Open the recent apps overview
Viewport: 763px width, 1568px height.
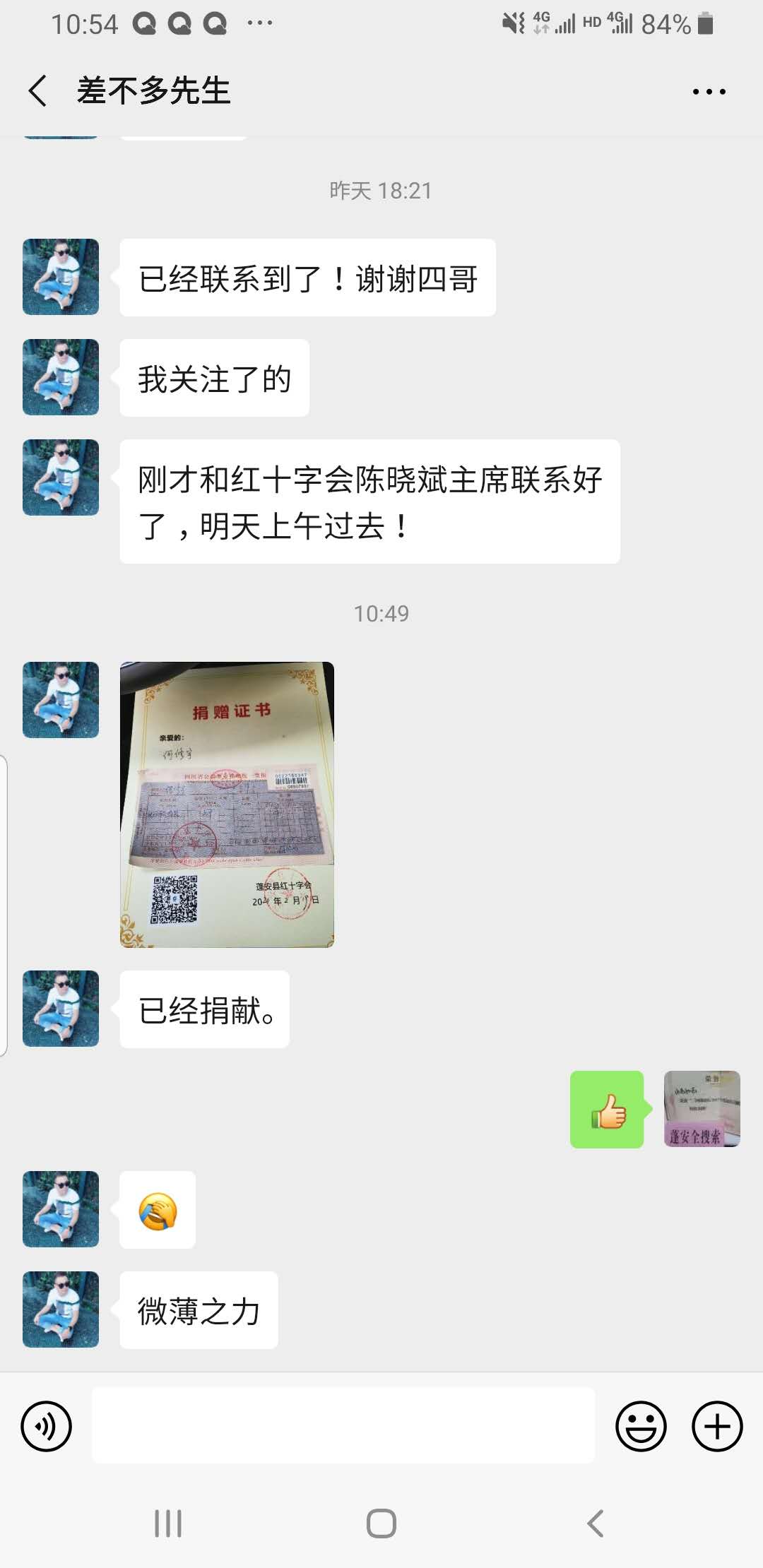168,1524
